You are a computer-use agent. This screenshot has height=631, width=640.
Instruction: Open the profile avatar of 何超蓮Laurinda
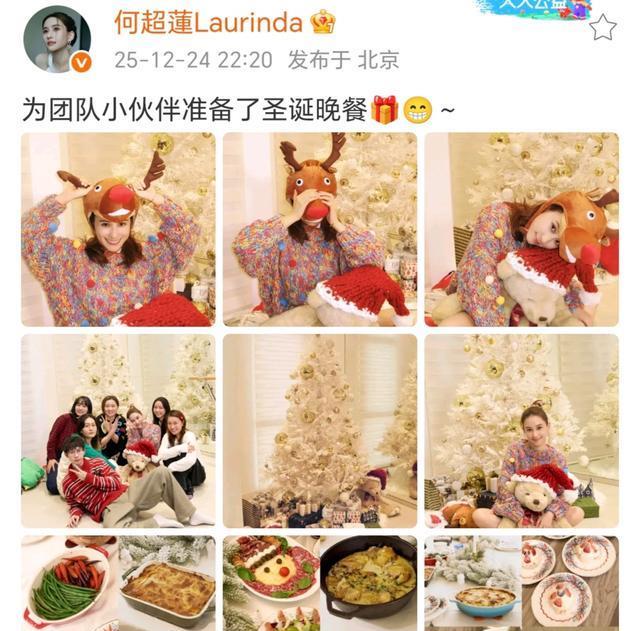tap(57, 39)
